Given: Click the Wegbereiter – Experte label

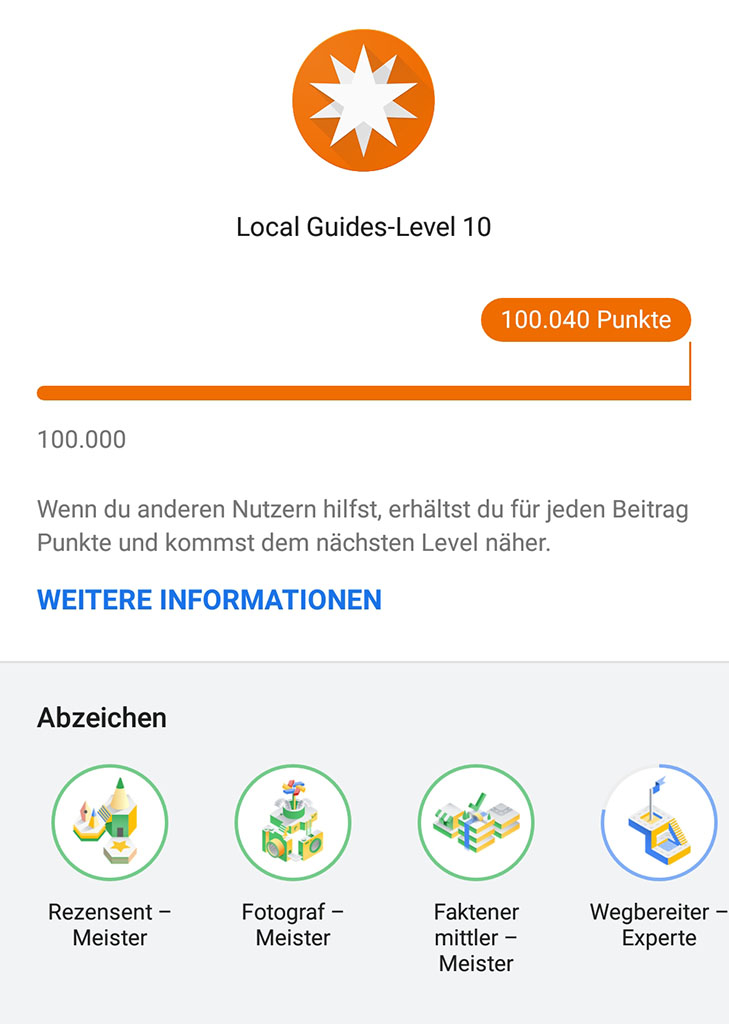Looking at the screenshot, I should [x=657, y=925].
